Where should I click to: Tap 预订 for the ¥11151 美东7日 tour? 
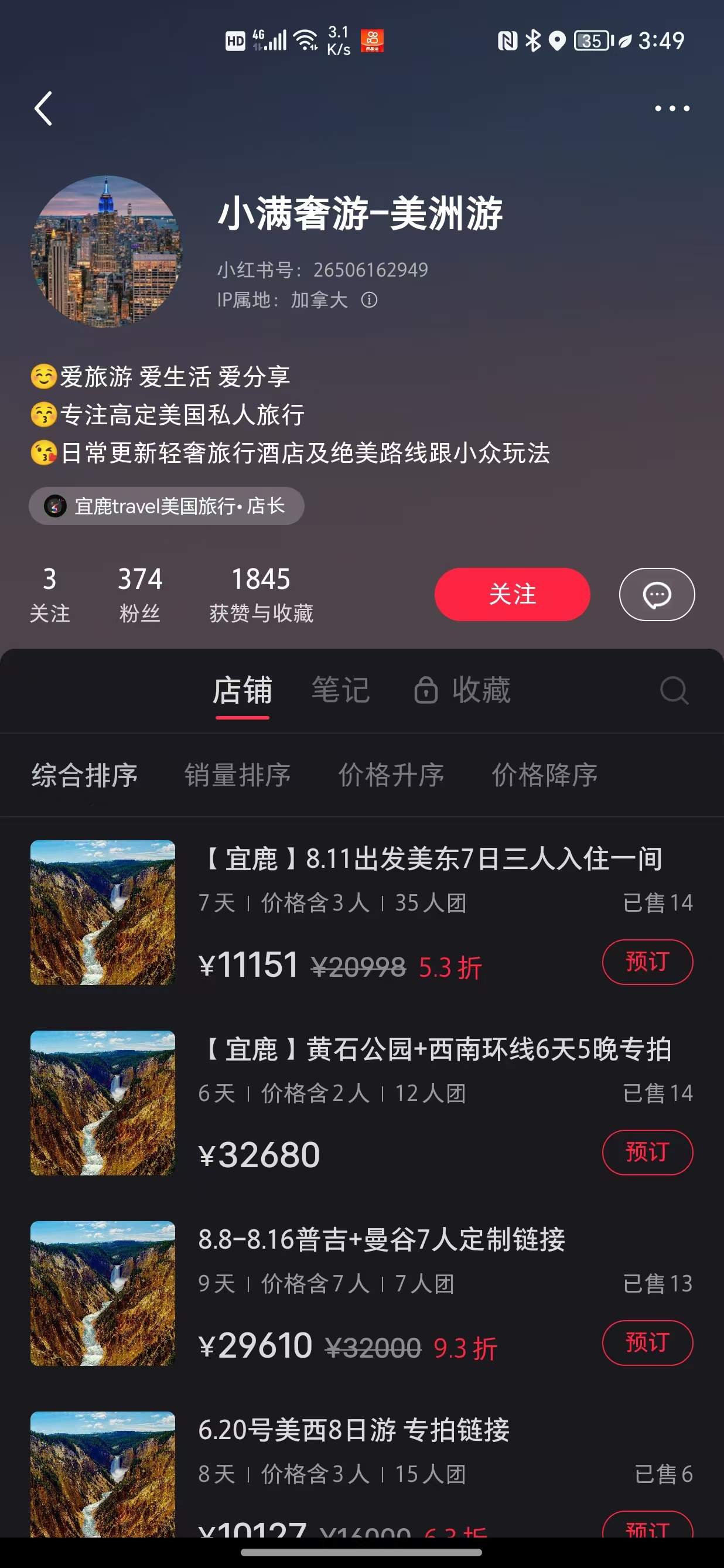click(647, 962)
